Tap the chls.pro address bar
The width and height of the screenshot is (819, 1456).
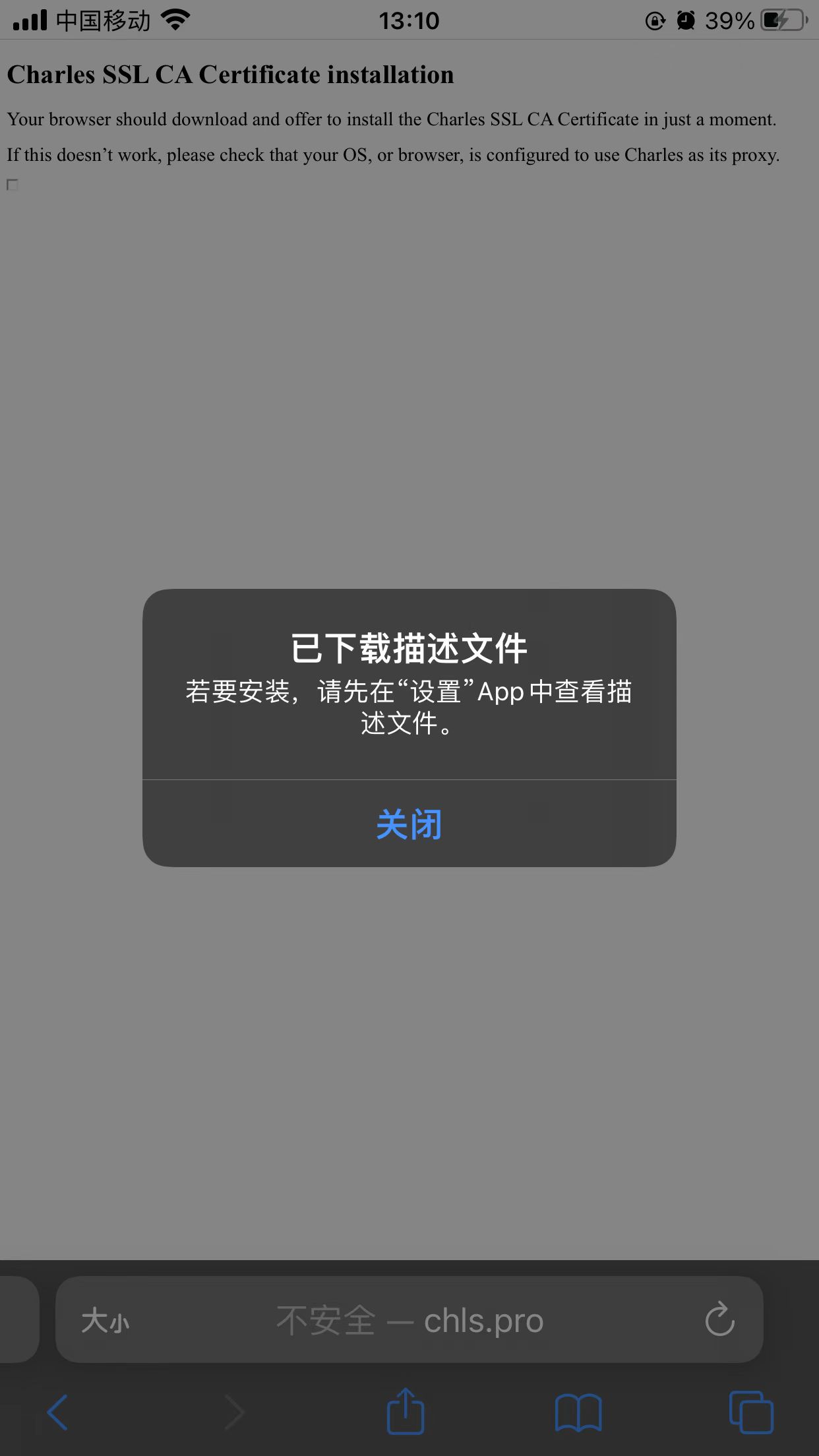tap(409, 1321)
